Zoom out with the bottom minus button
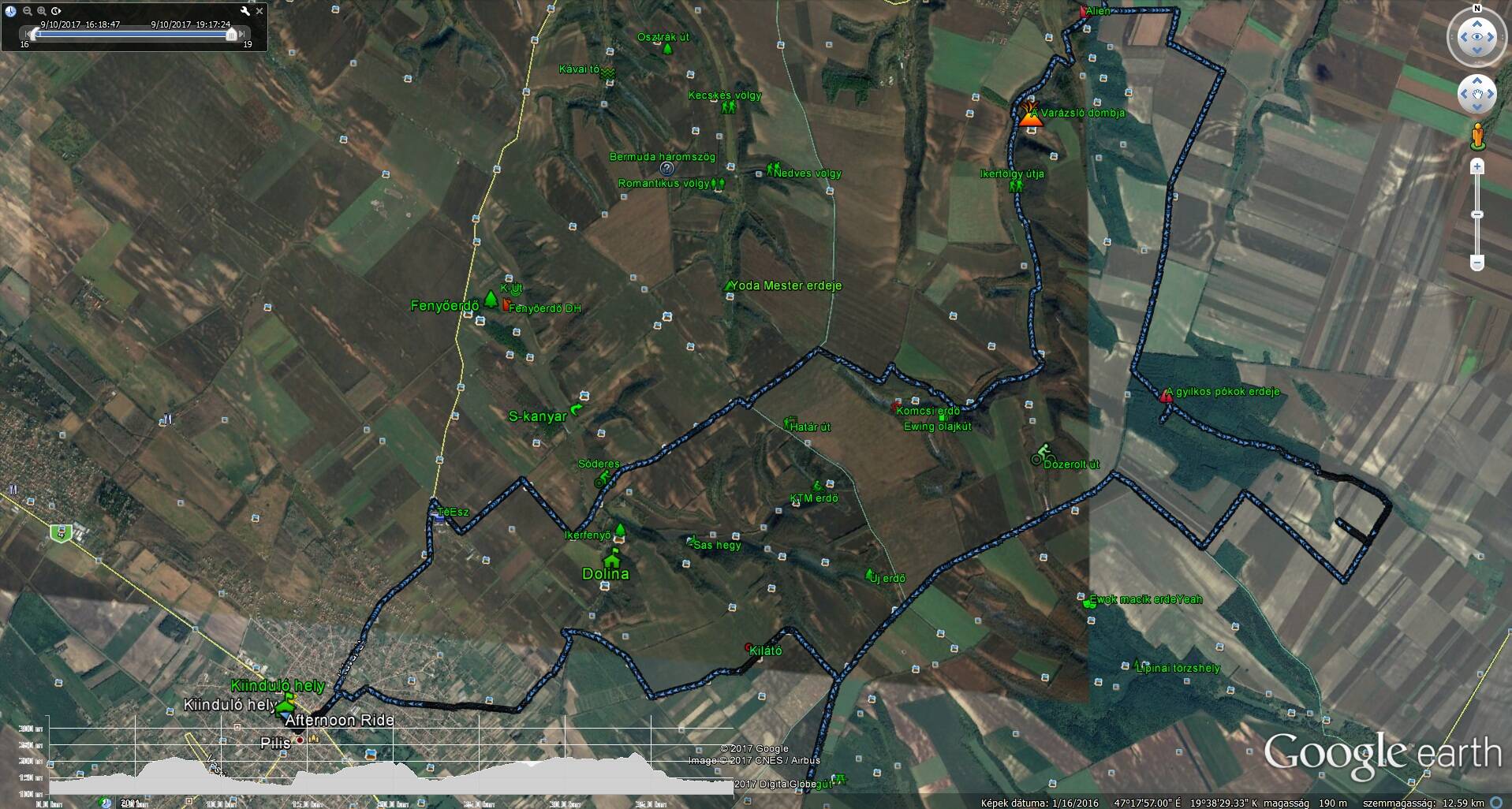This screenshot has height=809, width=1512. (1477, 262)
